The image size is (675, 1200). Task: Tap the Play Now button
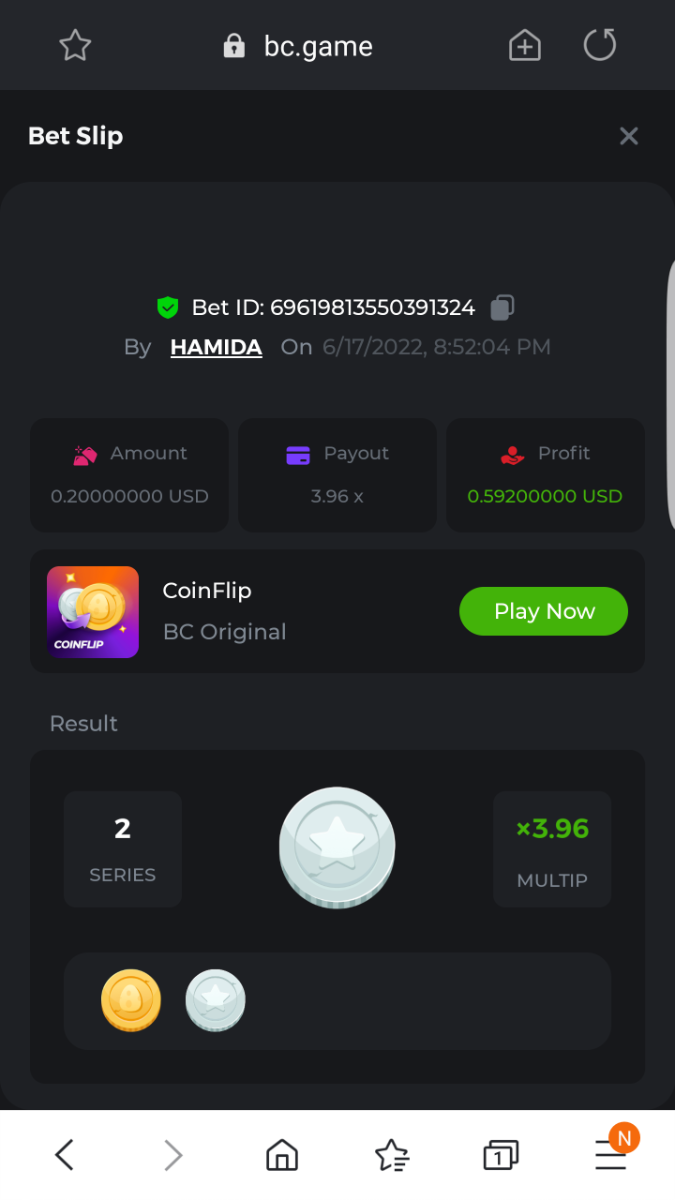543,611
